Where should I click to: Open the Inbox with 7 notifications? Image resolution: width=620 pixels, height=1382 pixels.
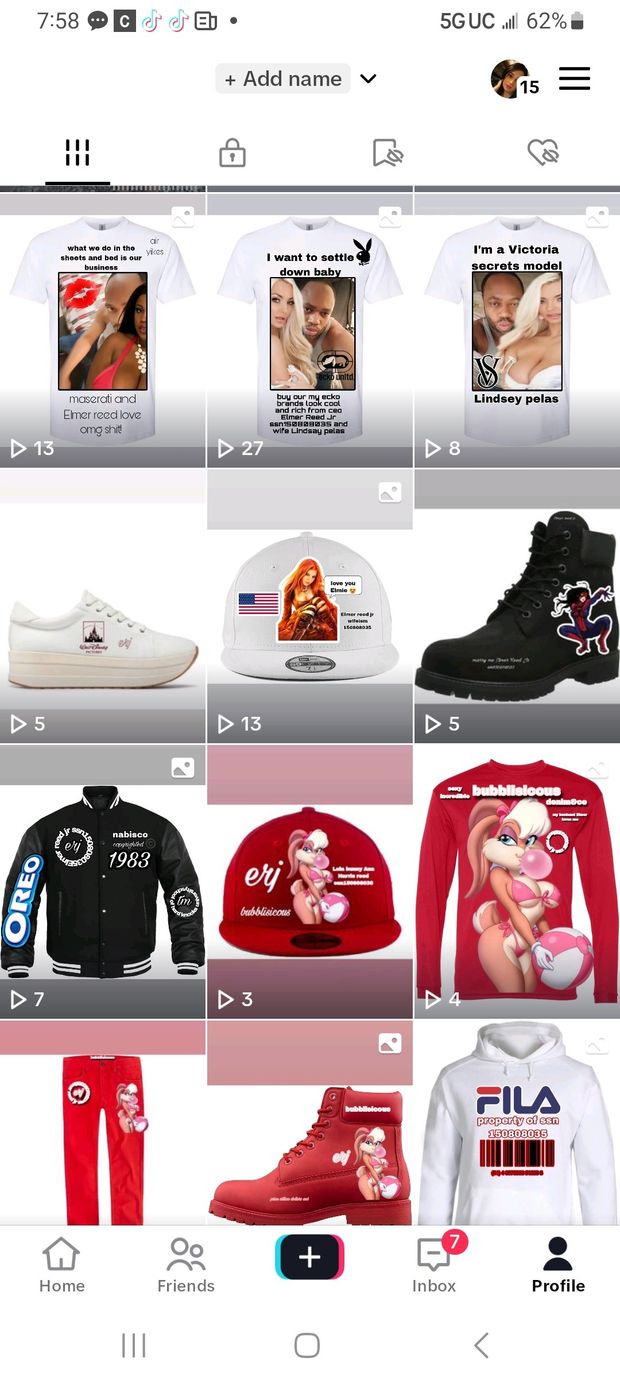tap(434, 1264)
